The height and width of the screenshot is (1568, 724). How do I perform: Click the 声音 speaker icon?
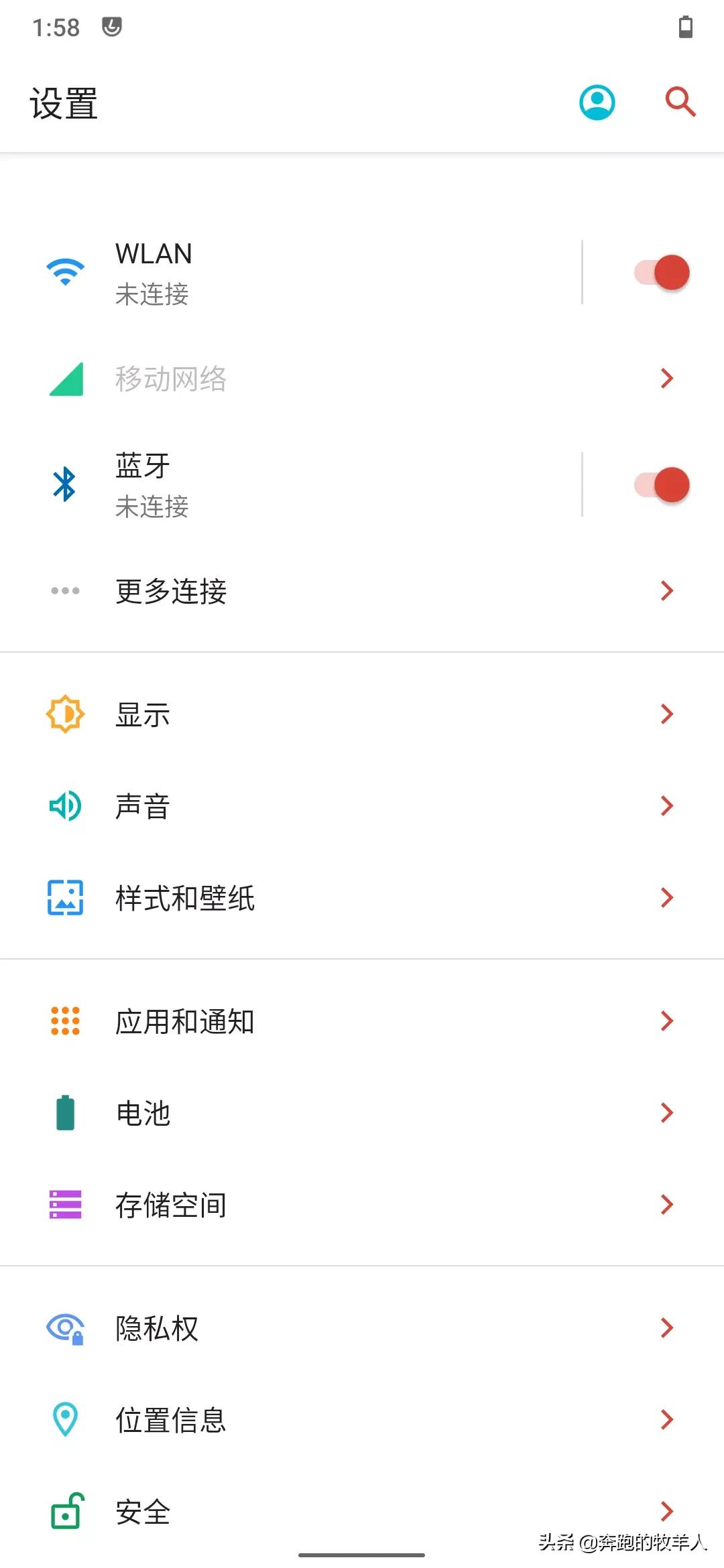pyautogui.click(x=64, y=806)
